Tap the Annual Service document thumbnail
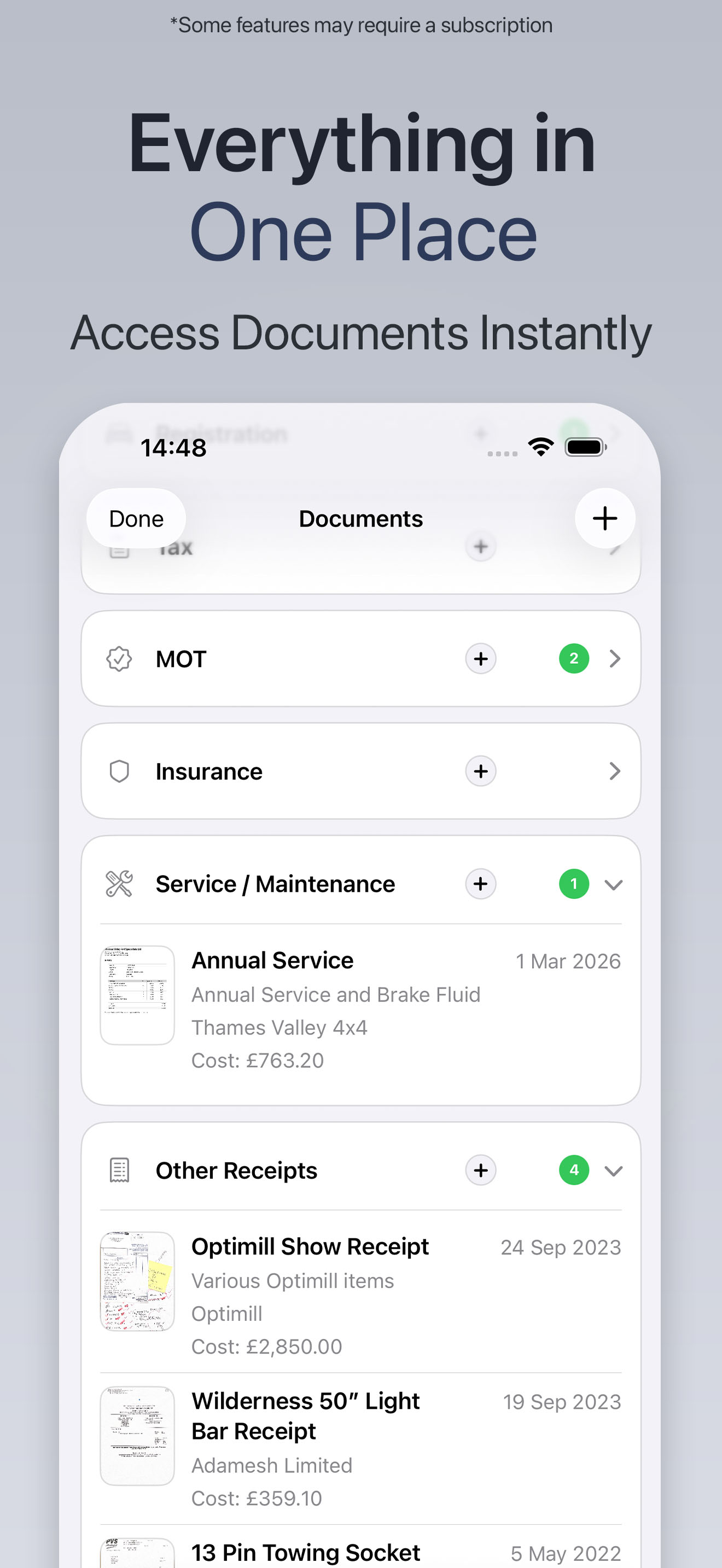Viewport: 722px width, 1568px height. [x=137, y=993]
